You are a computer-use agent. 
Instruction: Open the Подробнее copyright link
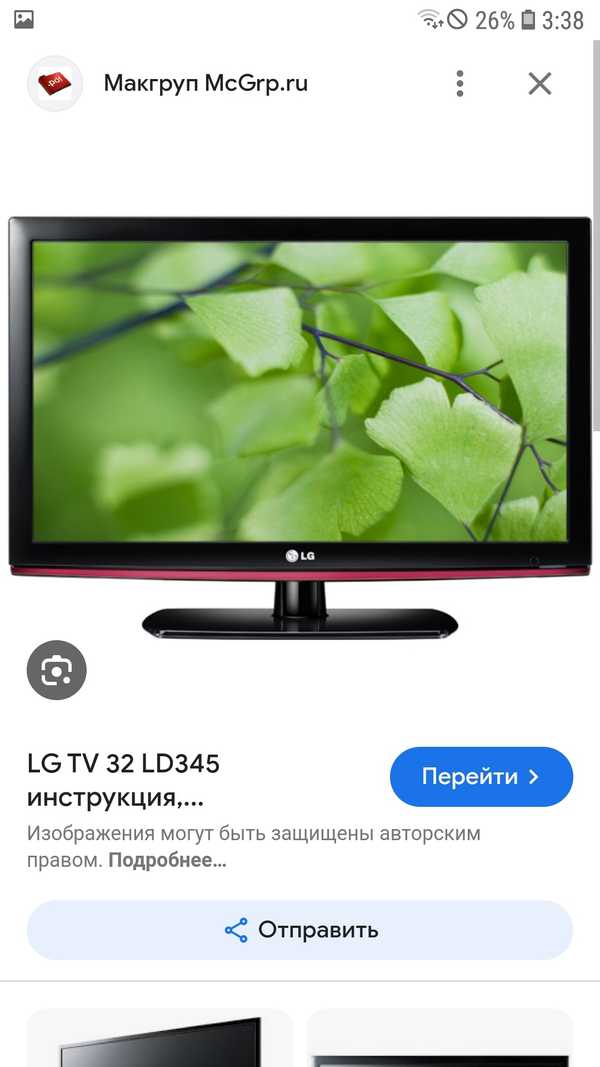[167, 860]
